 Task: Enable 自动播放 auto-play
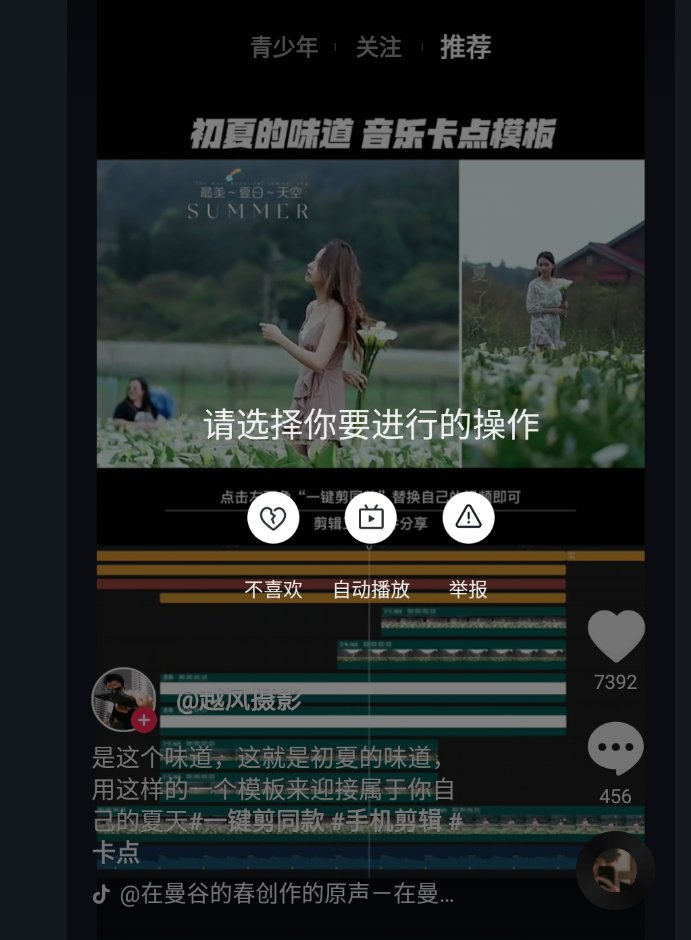click(x=371, y=518)
